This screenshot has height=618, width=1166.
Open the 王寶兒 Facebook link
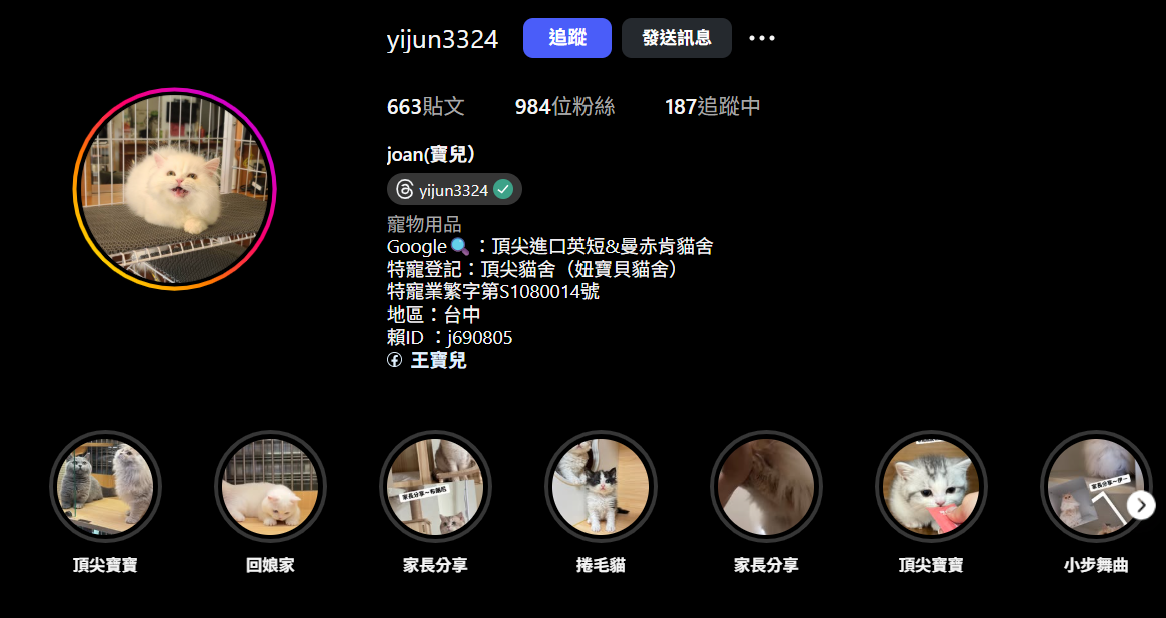(437, 360)
